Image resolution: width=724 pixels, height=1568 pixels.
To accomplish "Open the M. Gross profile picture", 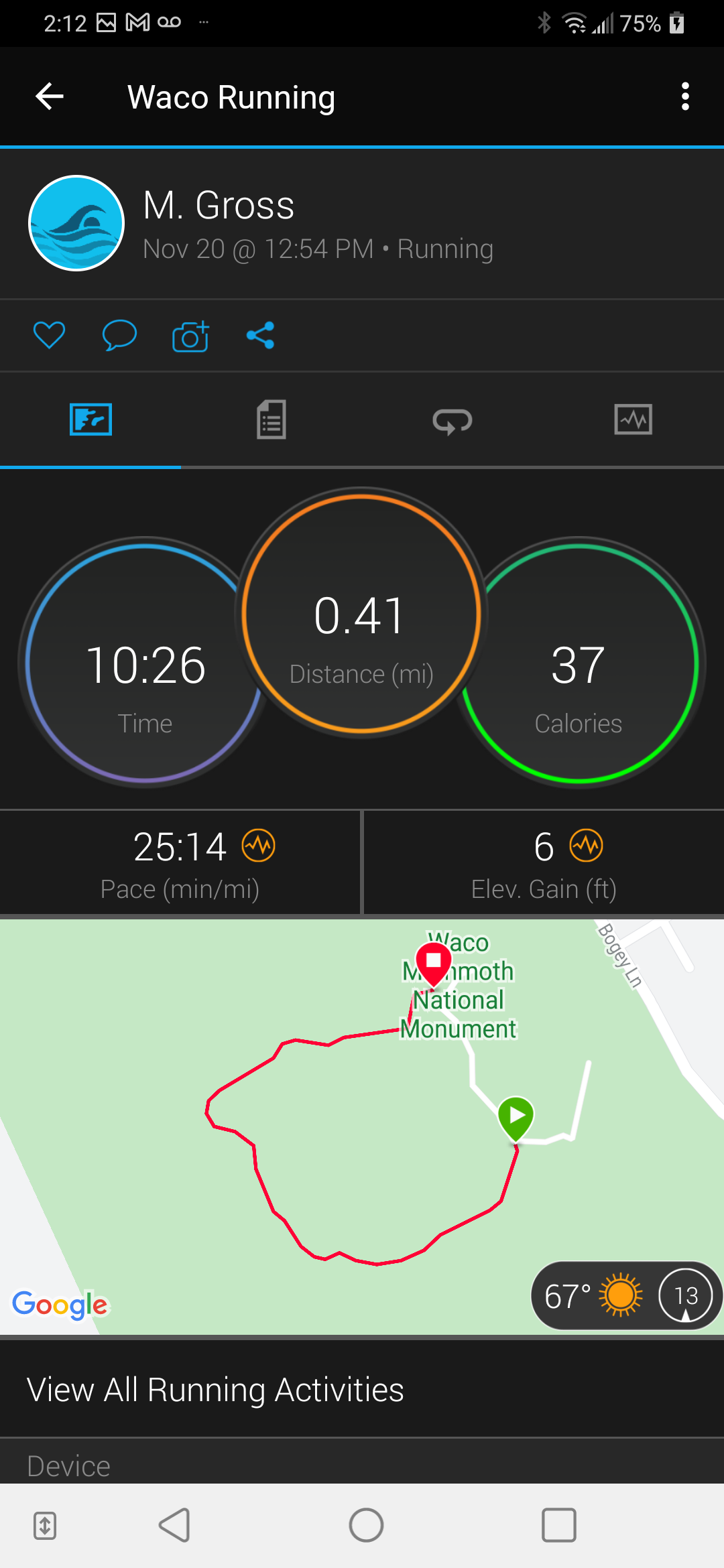I will (x=76, y=223).
